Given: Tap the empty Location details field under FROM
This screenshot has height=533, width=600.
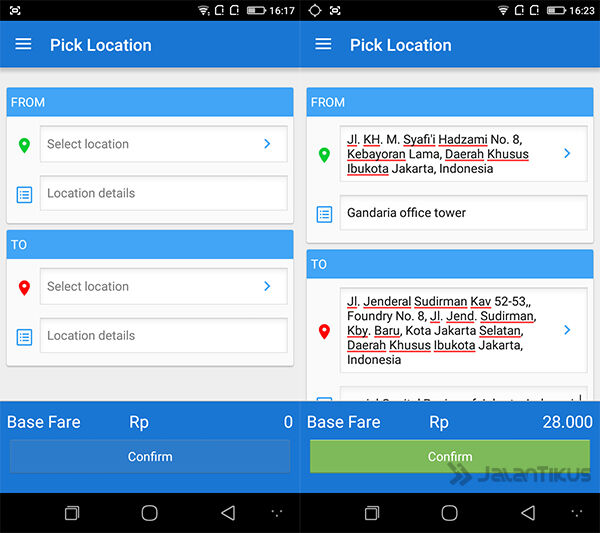Looking at the screenshot, I should click(x=163, y=193).
